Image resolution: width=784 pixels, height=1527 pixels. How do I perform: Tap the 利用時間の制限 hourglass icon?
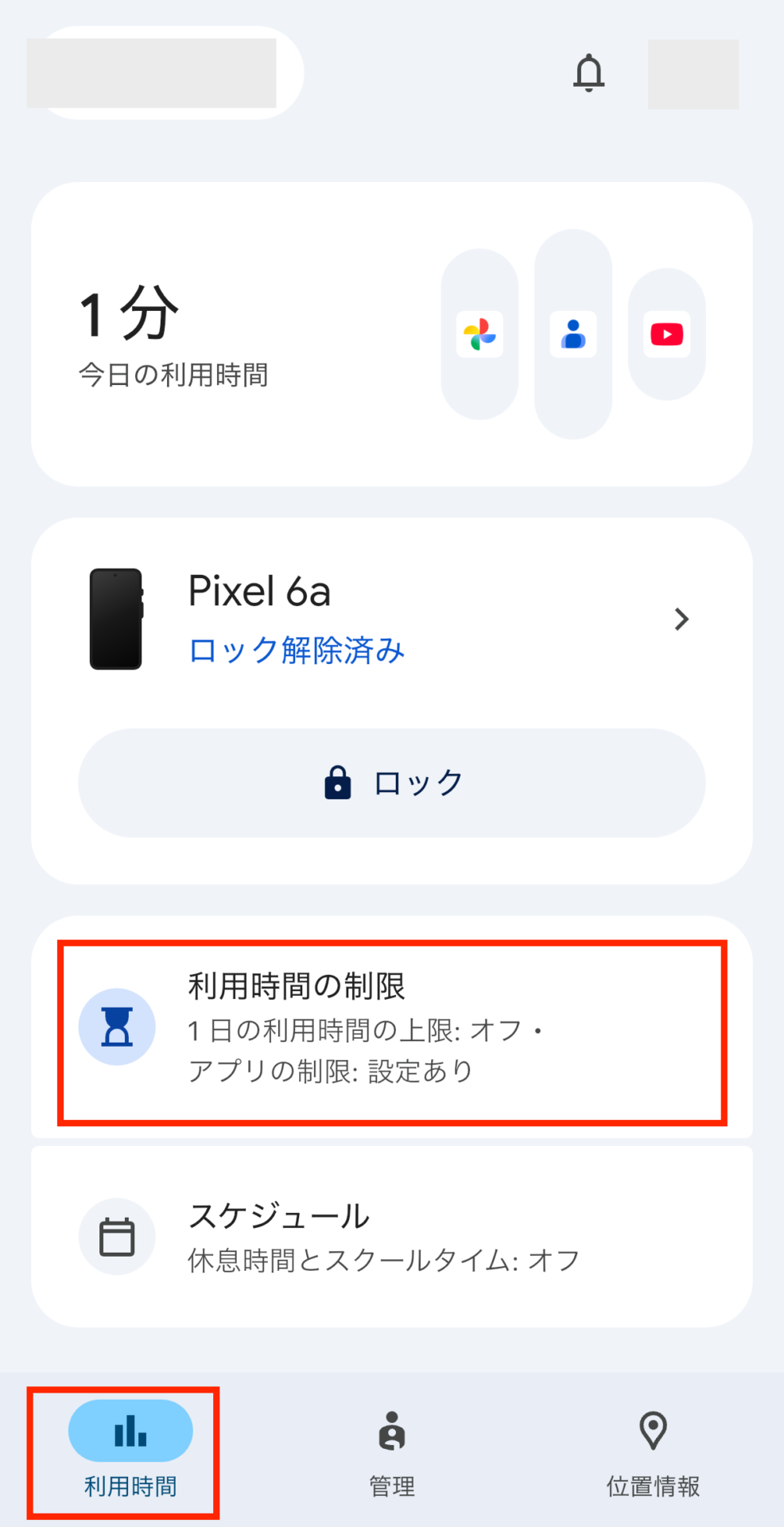[117, 1026]
